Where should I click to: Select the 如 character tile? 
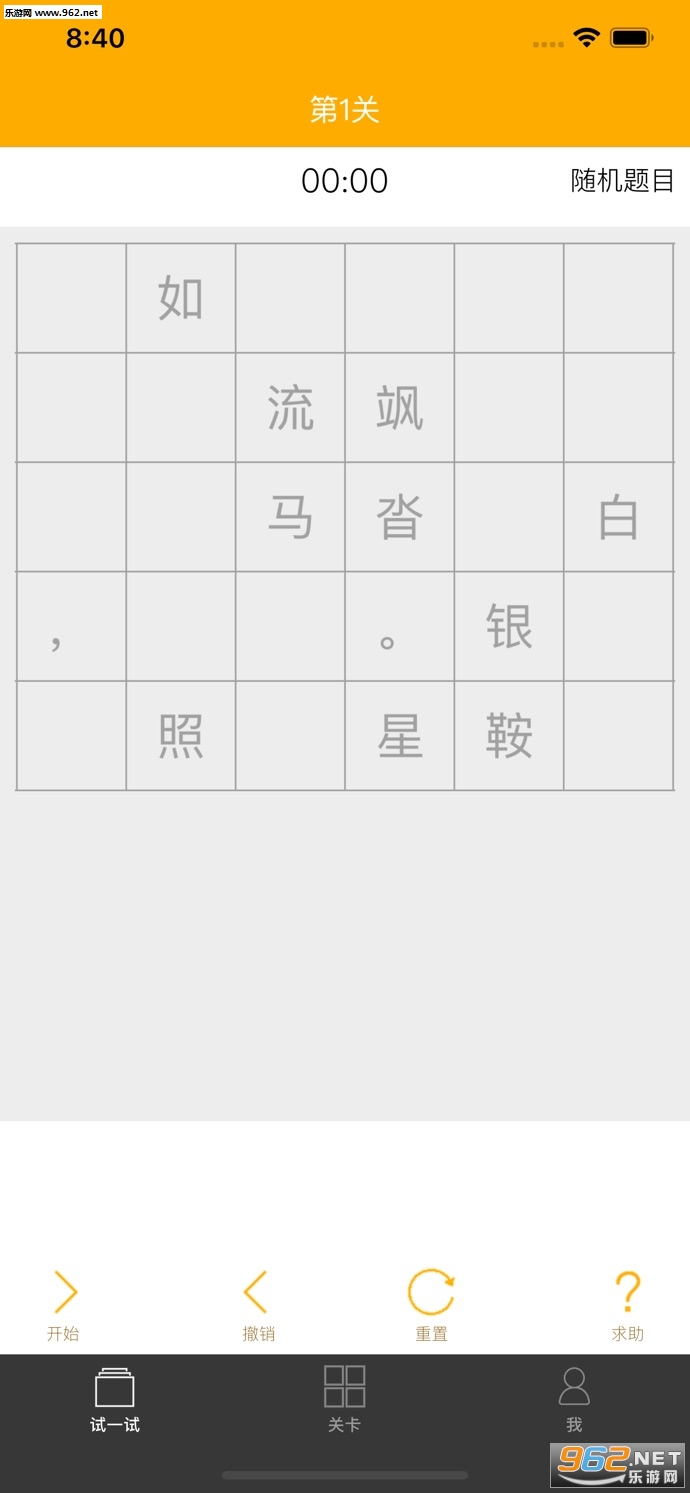[x=181, y=298]
